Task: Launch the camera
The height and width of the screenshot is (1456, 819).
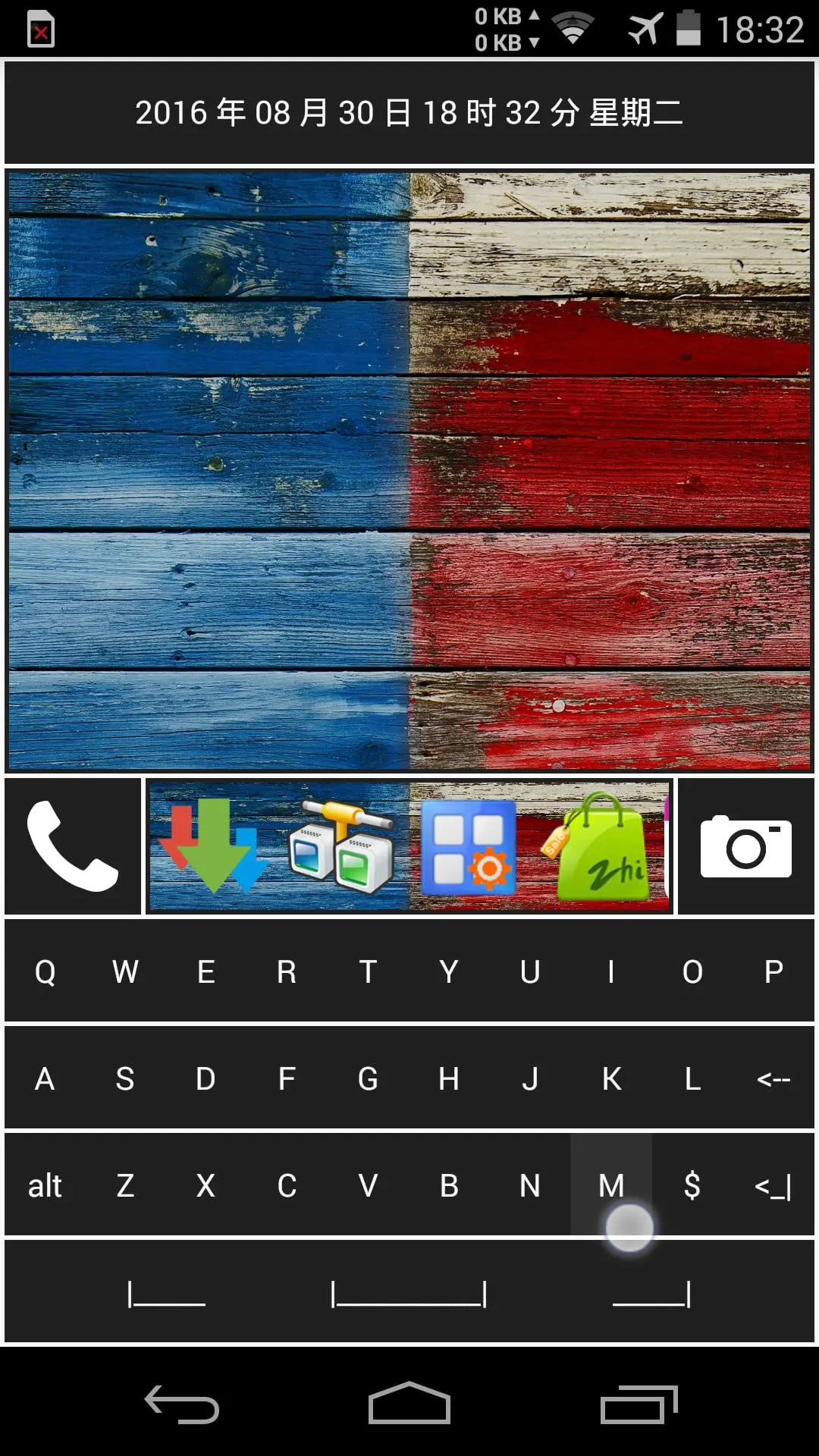Action: pyautogui.click(x=745, y=846)
